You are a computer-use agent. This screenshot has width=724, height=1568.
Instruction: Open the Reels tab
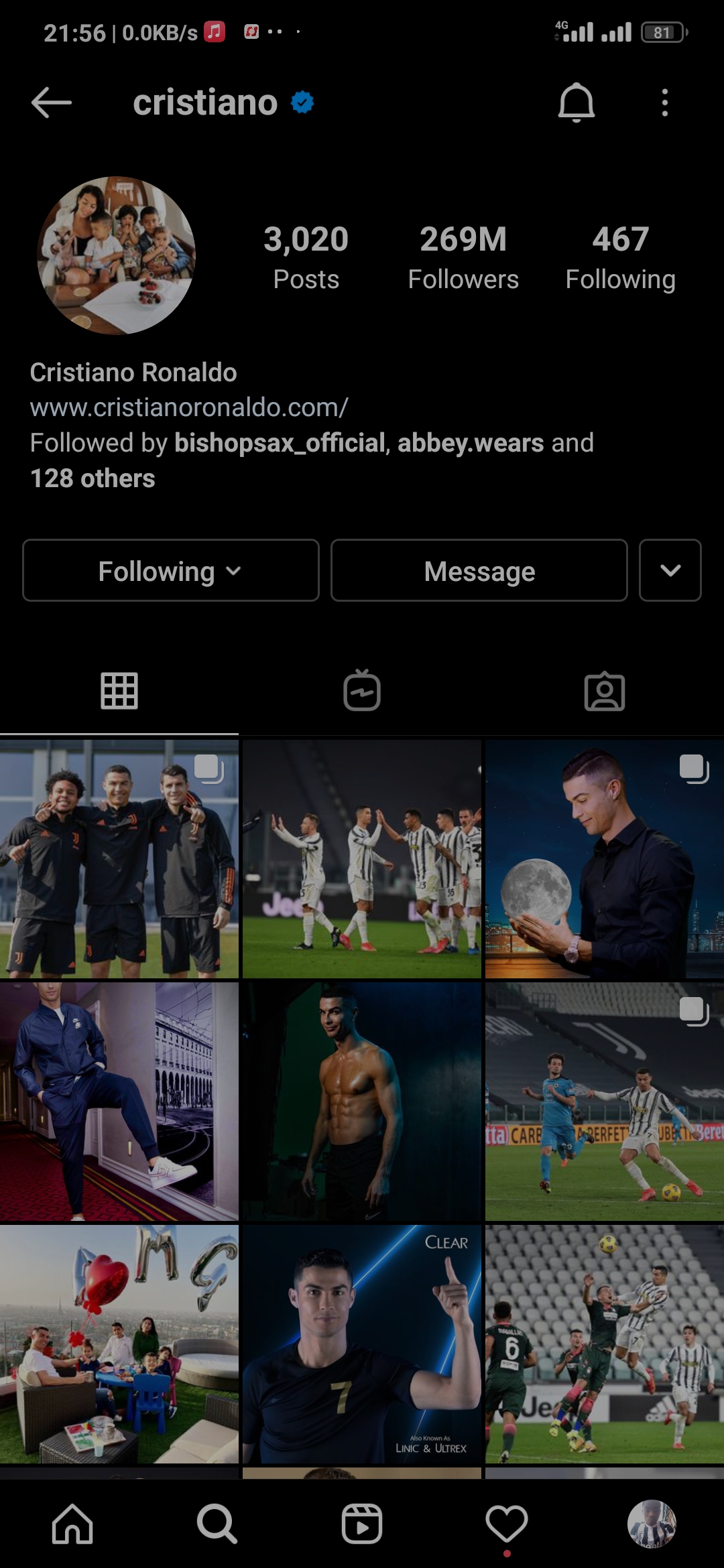pos(362,1524)
